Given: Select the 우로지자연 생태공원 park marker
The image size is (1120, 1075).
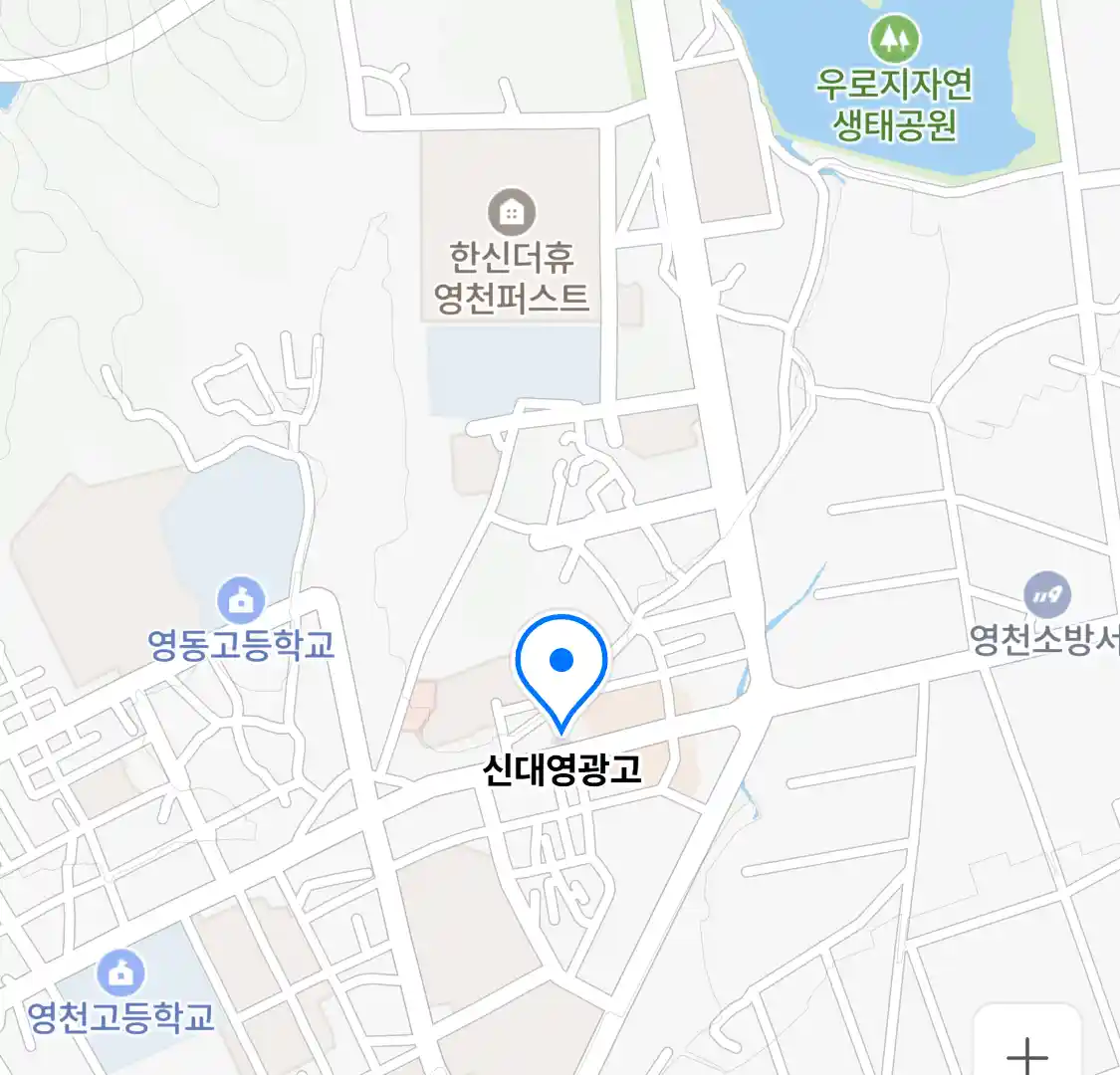Looking at the screenshot, I should [x=893, y=41].
